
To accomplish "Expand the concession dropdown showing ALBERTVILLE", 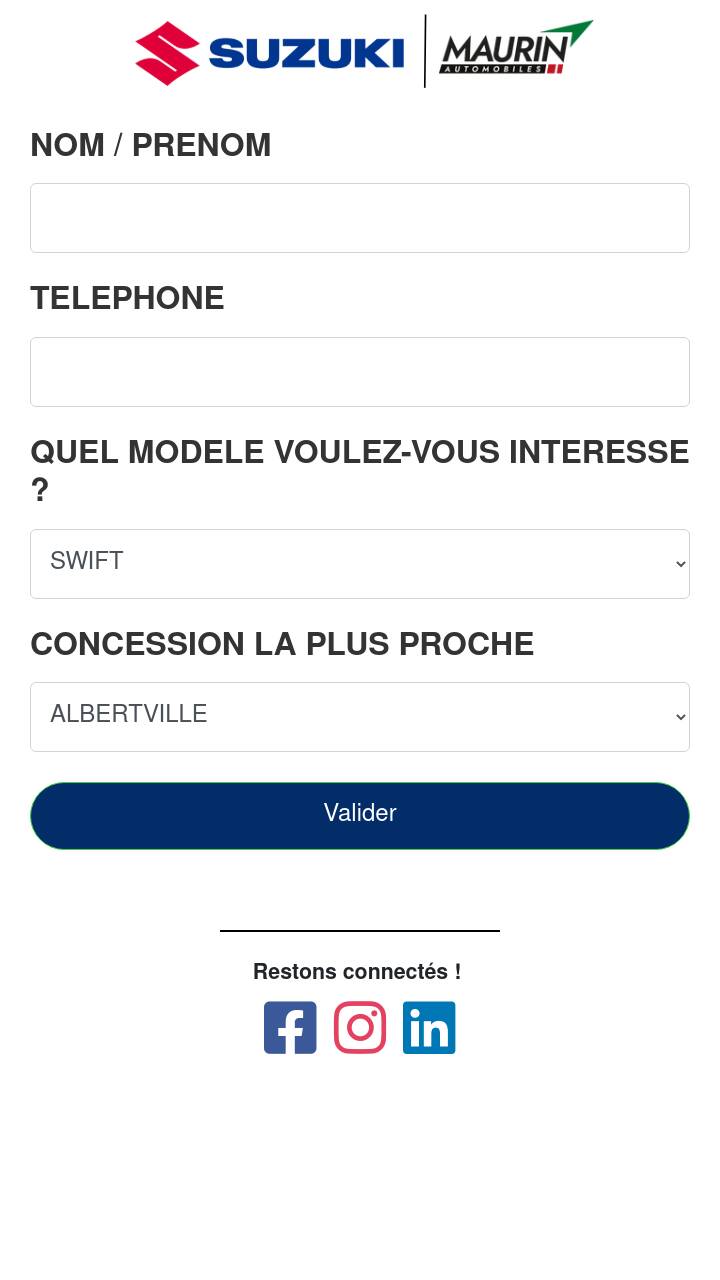I will tap(360, 717).
